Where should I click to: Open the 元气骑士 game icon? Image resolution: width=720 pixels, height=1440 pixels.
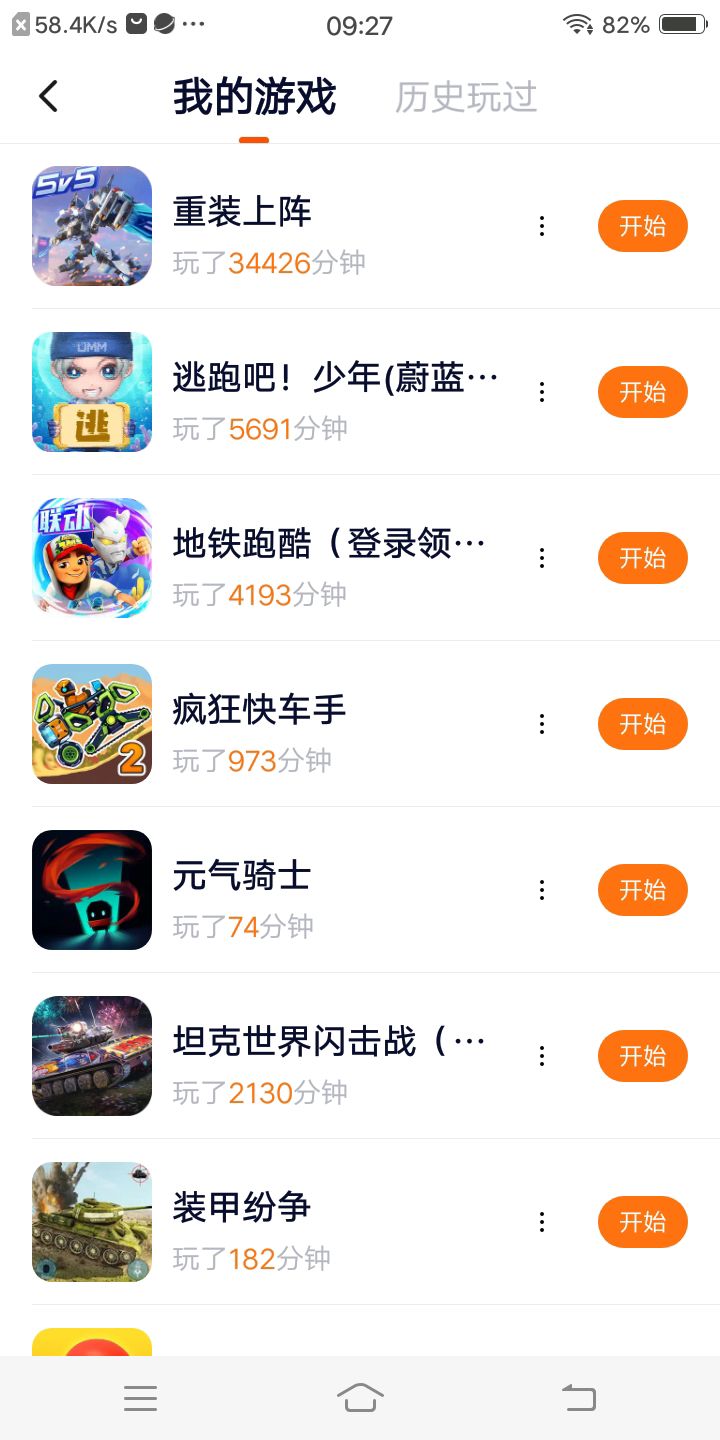coord(92,890)
